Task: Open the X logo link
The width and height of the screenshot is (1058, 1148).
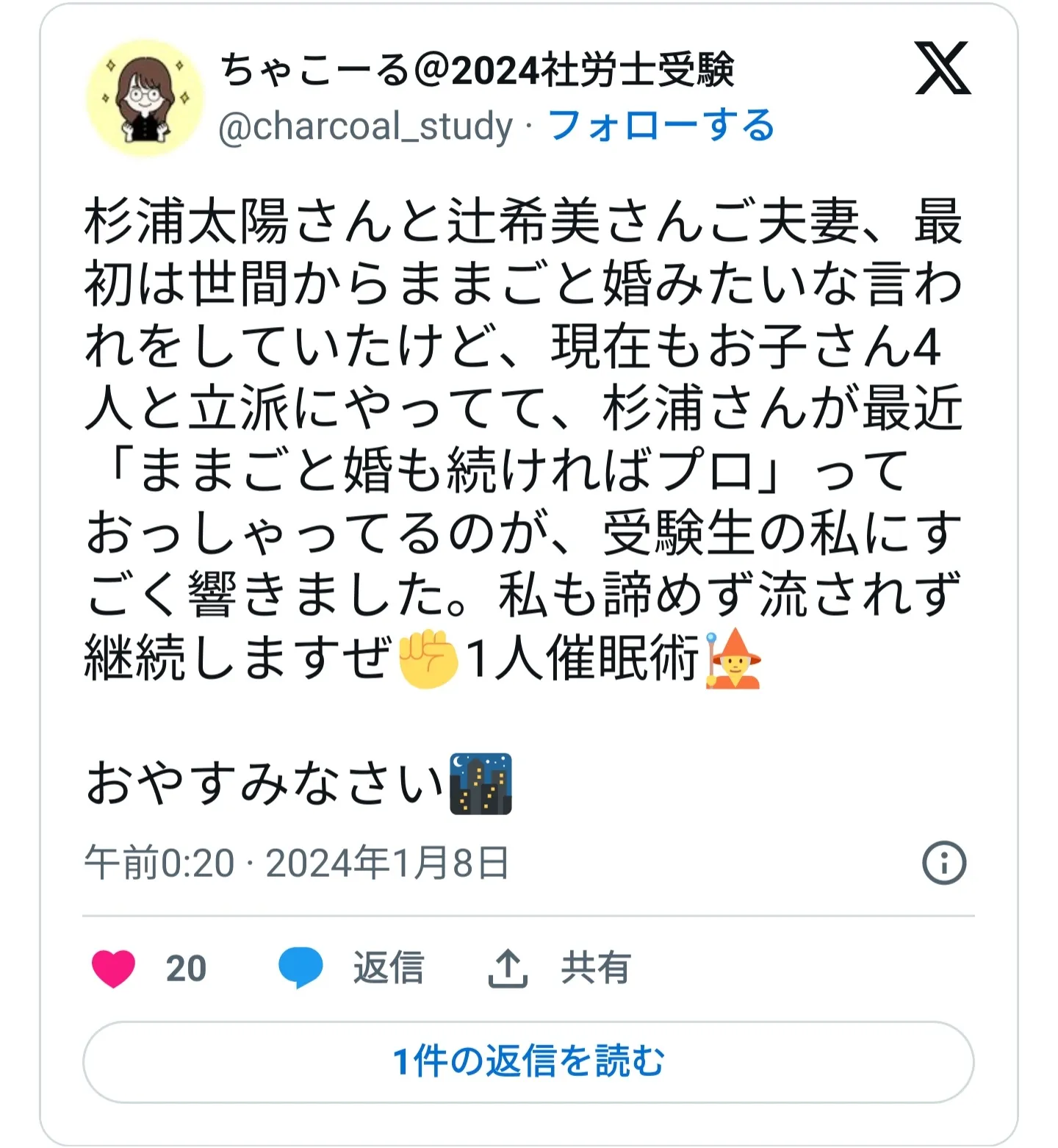Action: [x=943, y=68]
